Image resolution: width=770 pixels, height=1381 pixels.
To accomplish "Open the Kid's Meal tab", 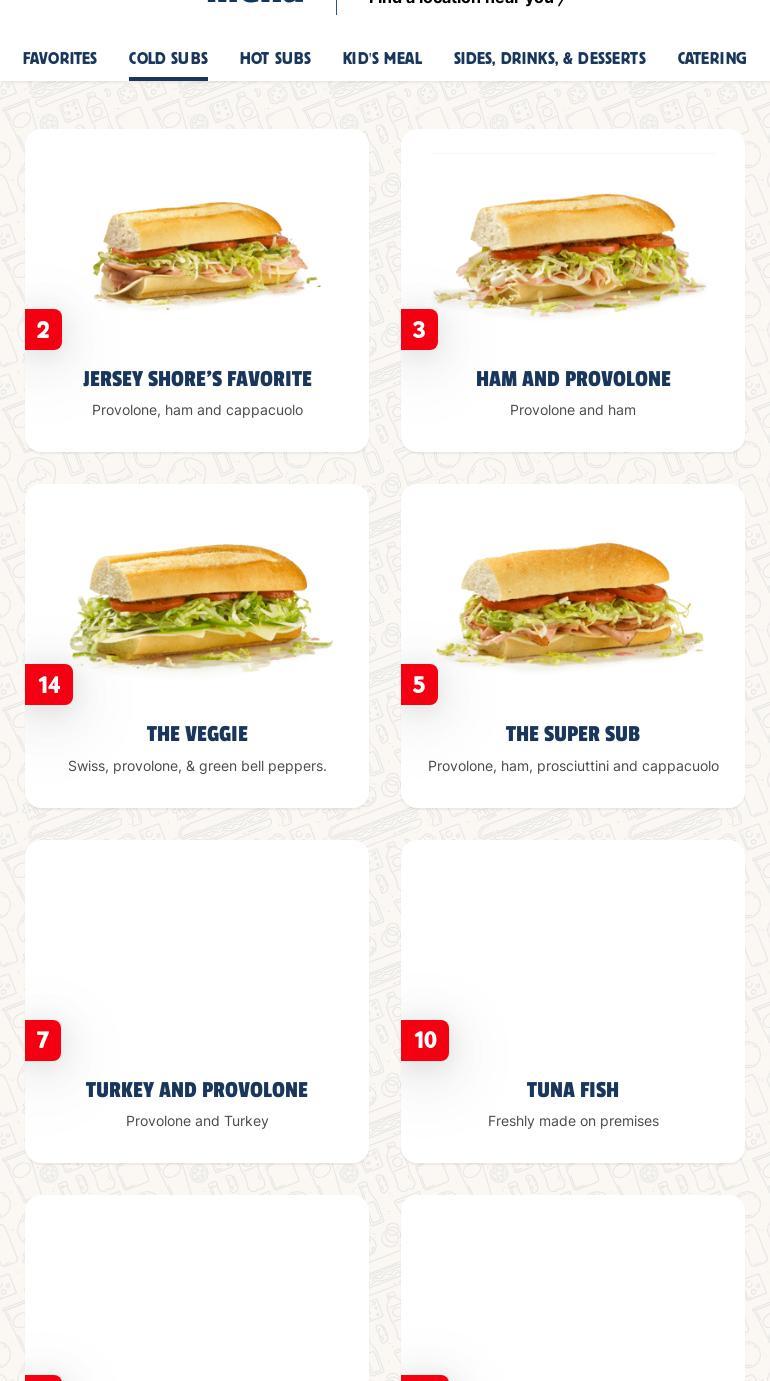I will pyautogui.click(x=382, y=58).
